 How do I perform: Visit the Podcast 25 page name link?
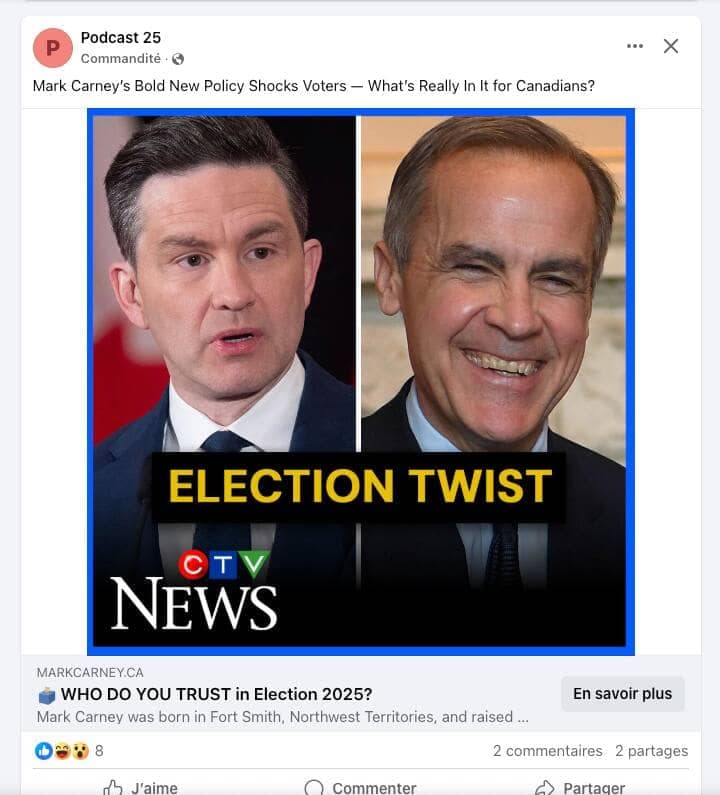coord(120,38)
